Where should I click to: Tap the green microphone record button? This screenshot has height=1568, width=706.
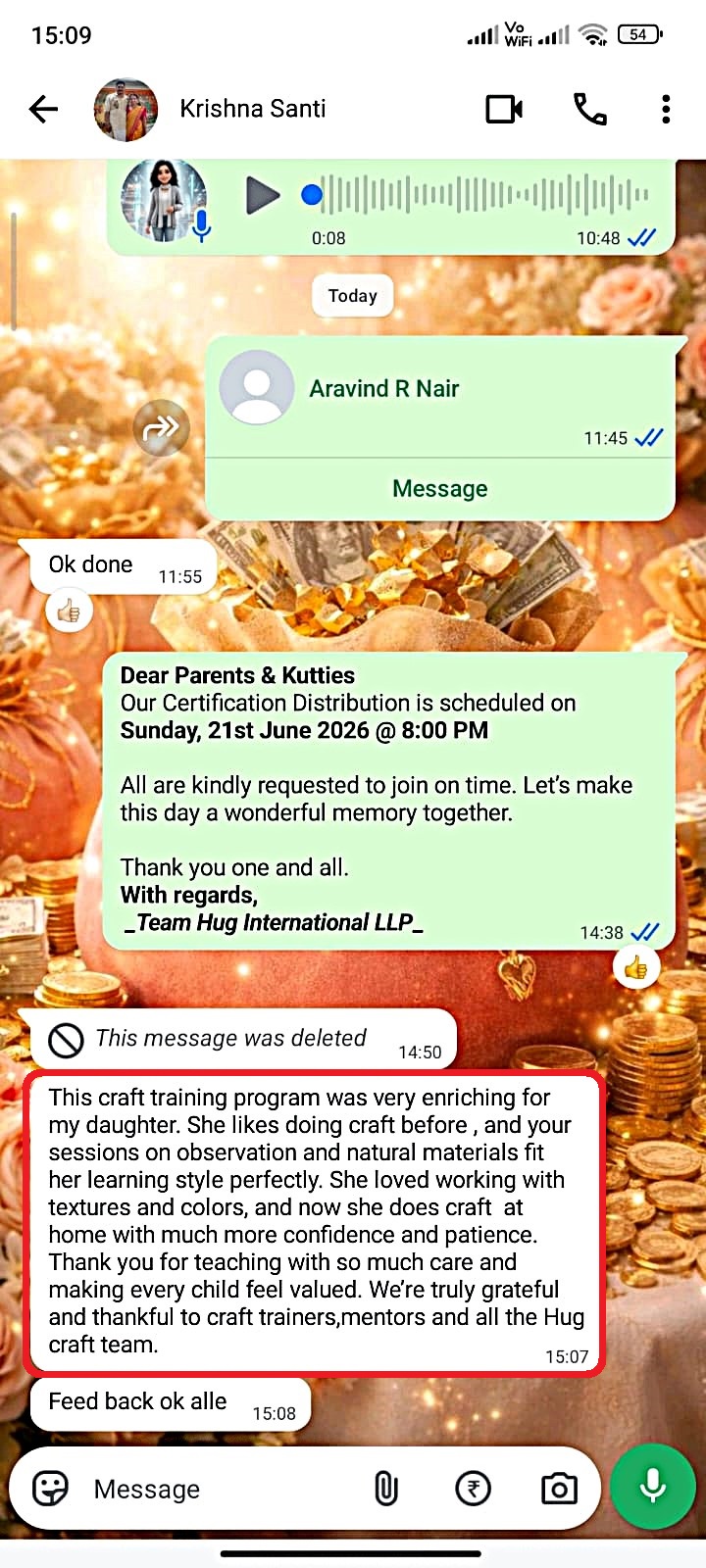click(x=653, y=1487)
